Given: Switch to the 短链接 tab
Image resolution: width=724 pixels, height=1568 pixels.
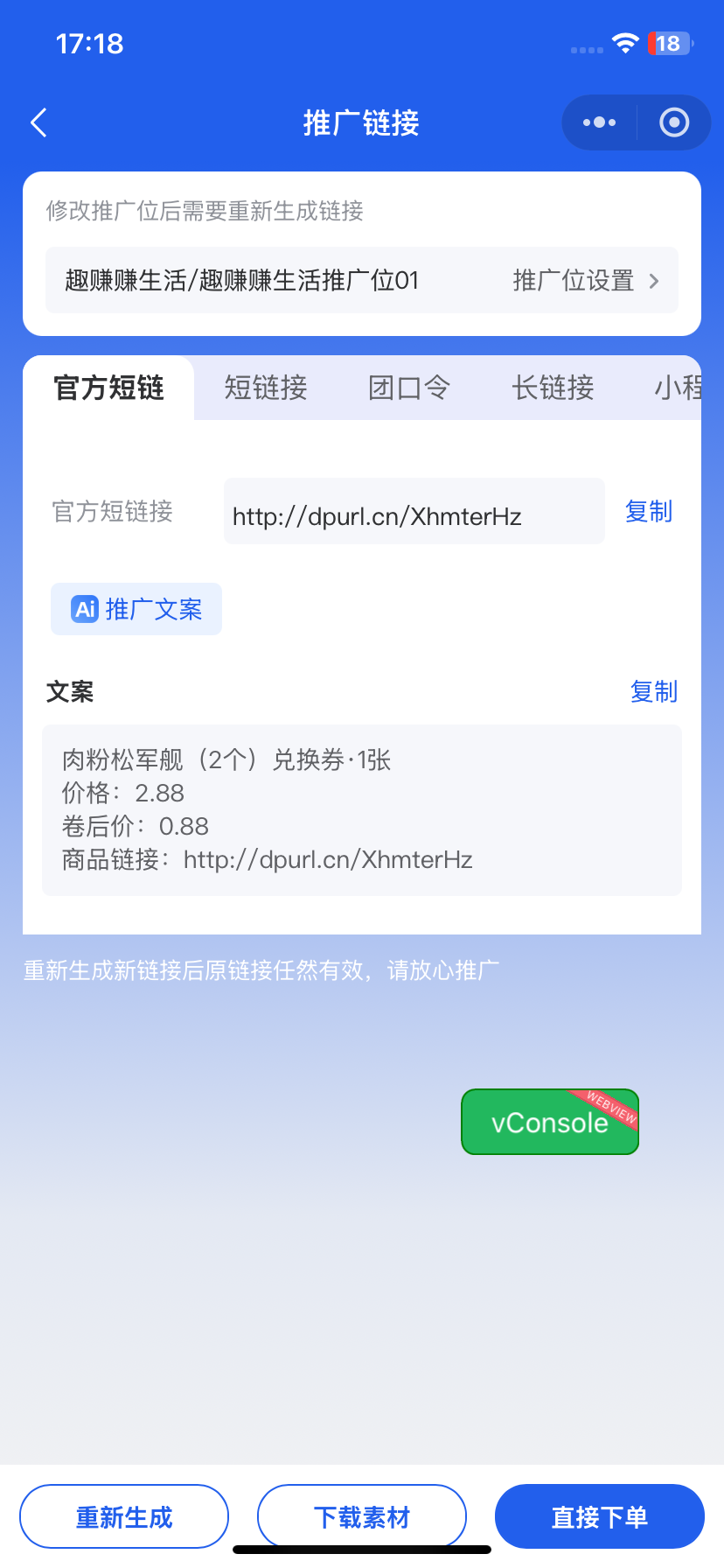Looking at the screenshot, I should pyautogui.click(x=266, y=388).
